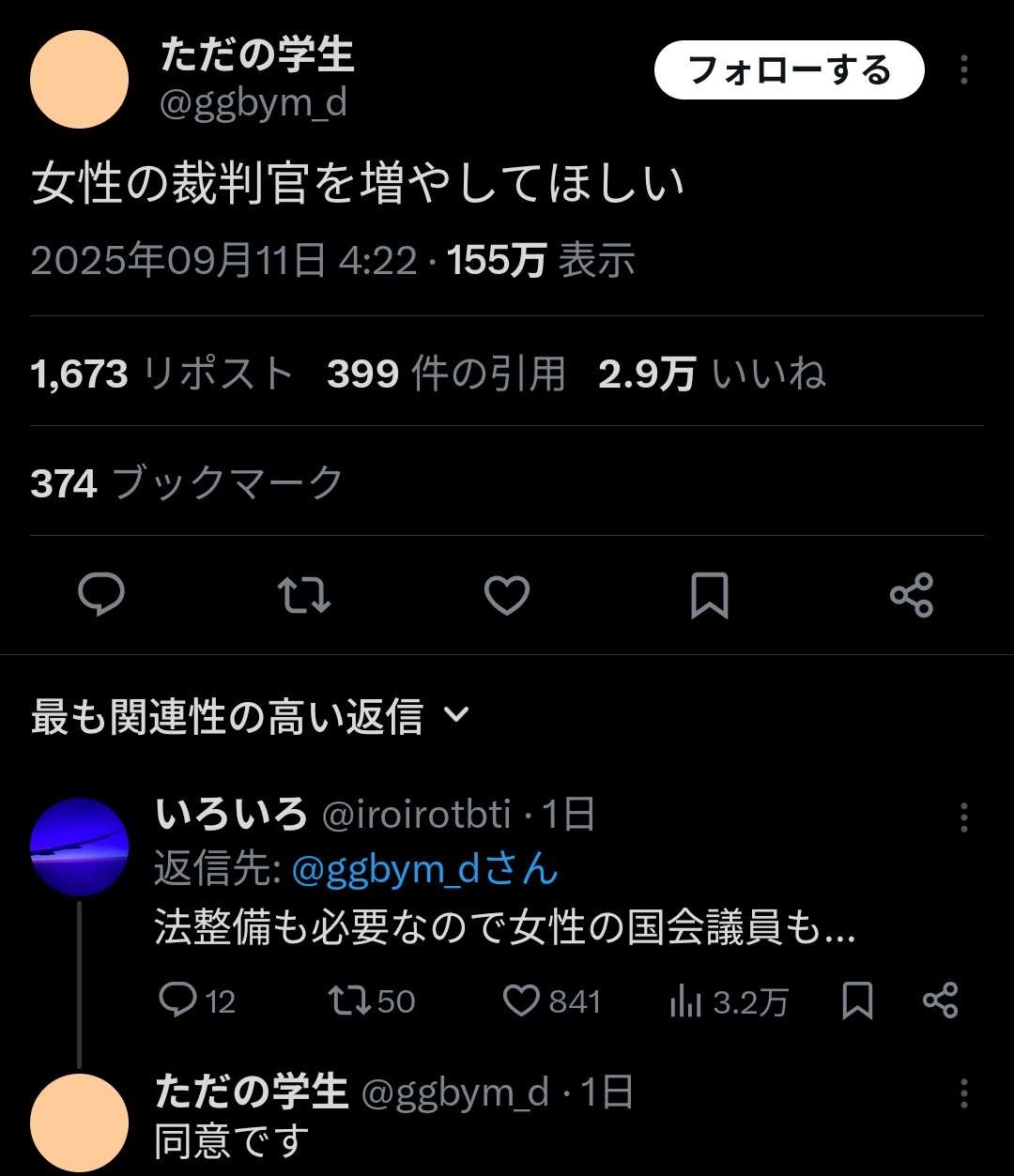Screen dimensions: 1014x1176
Task: Open overflow menu on the 同意です reply
Action: 963,1093
